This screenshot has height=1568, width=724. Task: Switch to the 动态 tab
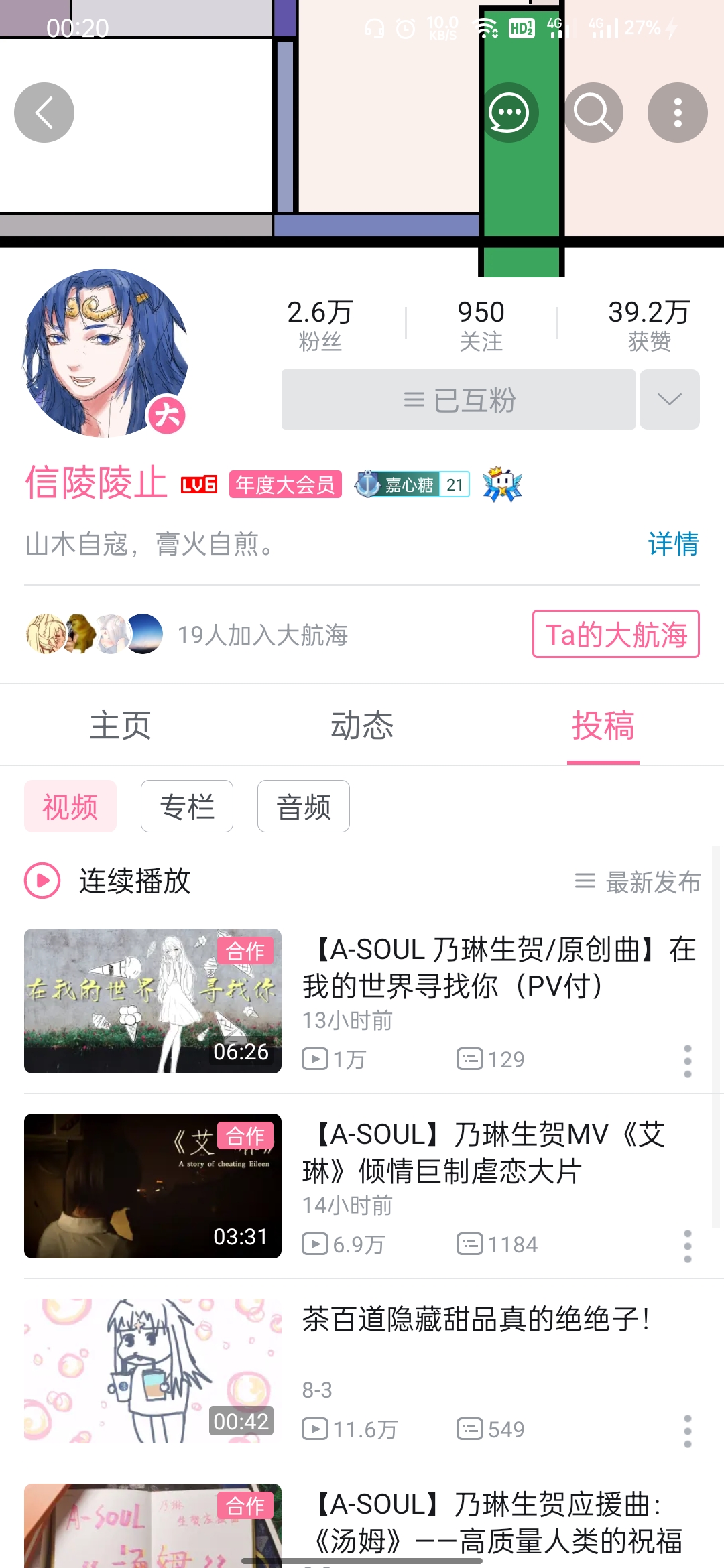click(362, 726)
